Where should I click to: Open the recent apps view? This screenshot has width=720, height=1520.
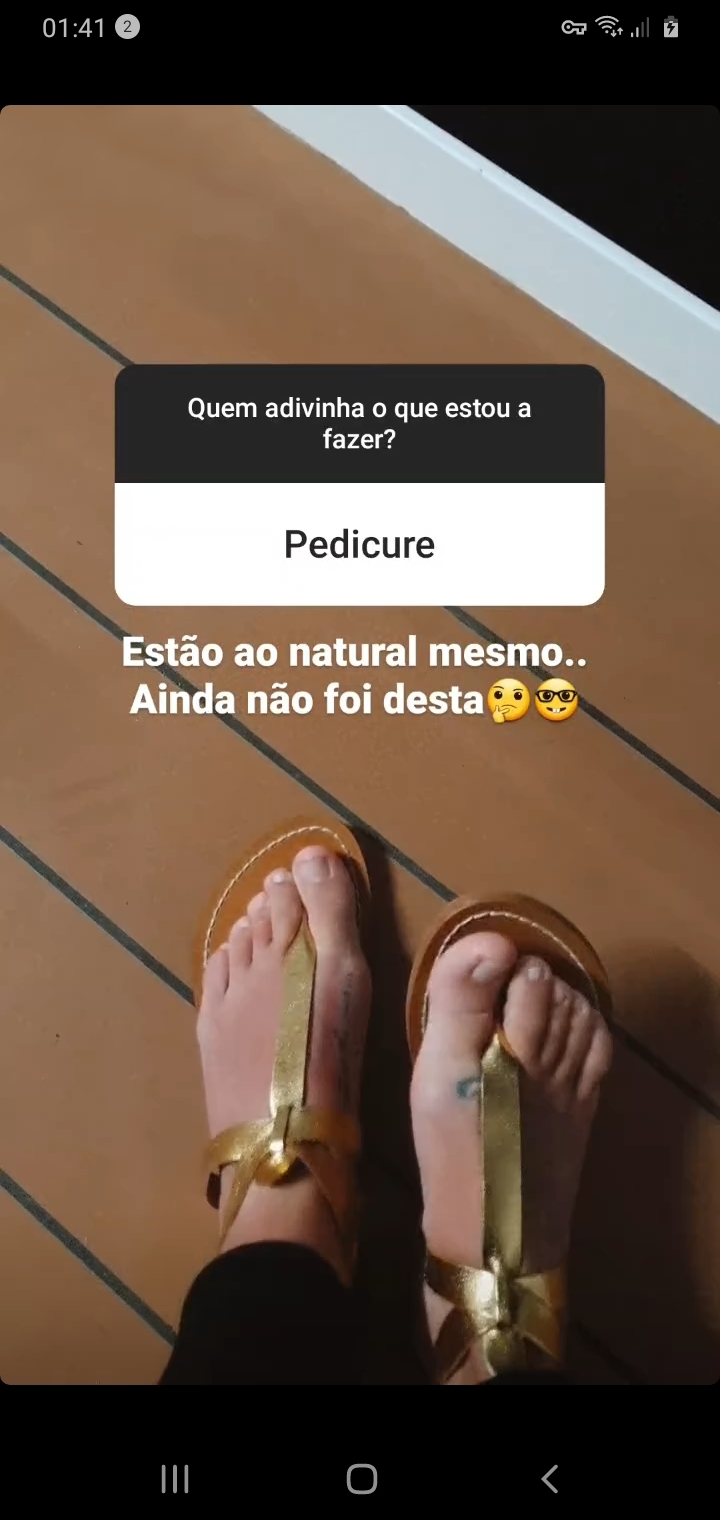[x=175, y=1479]
